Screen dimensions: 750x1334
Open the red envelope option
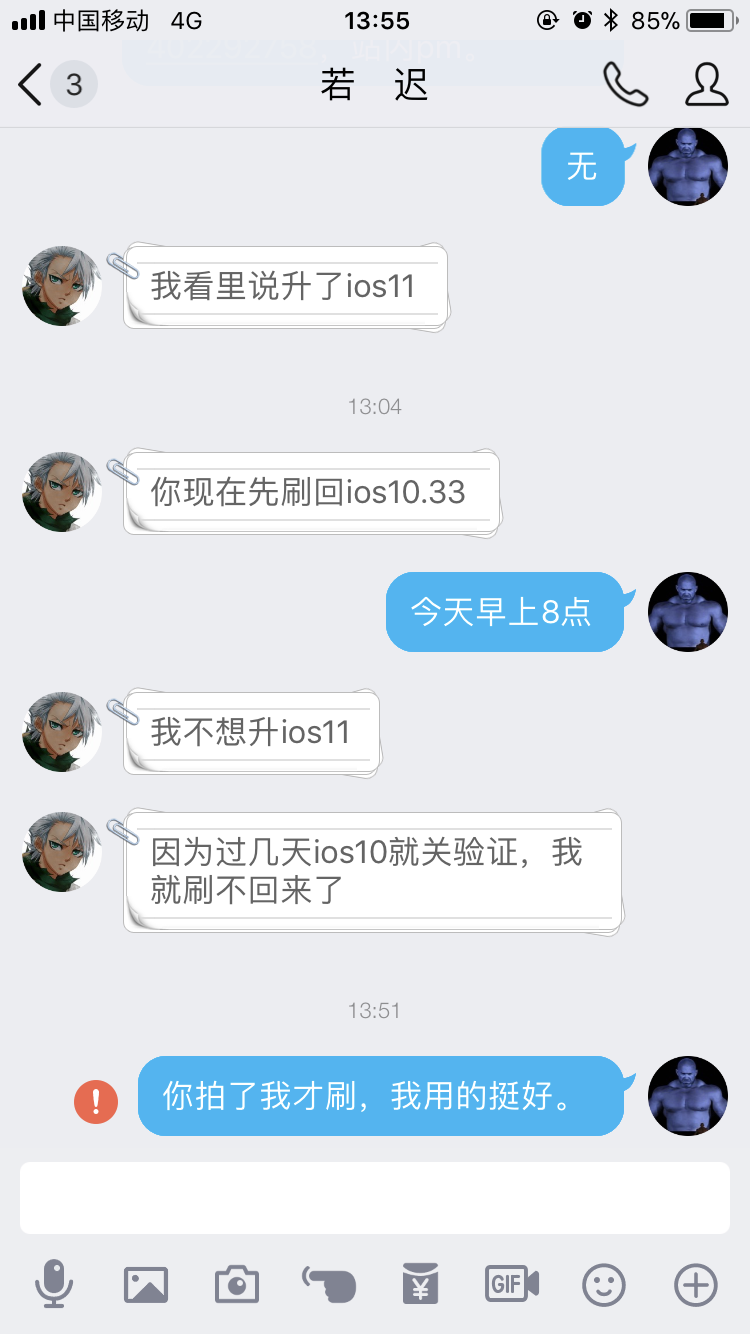tap(421, 1284)
